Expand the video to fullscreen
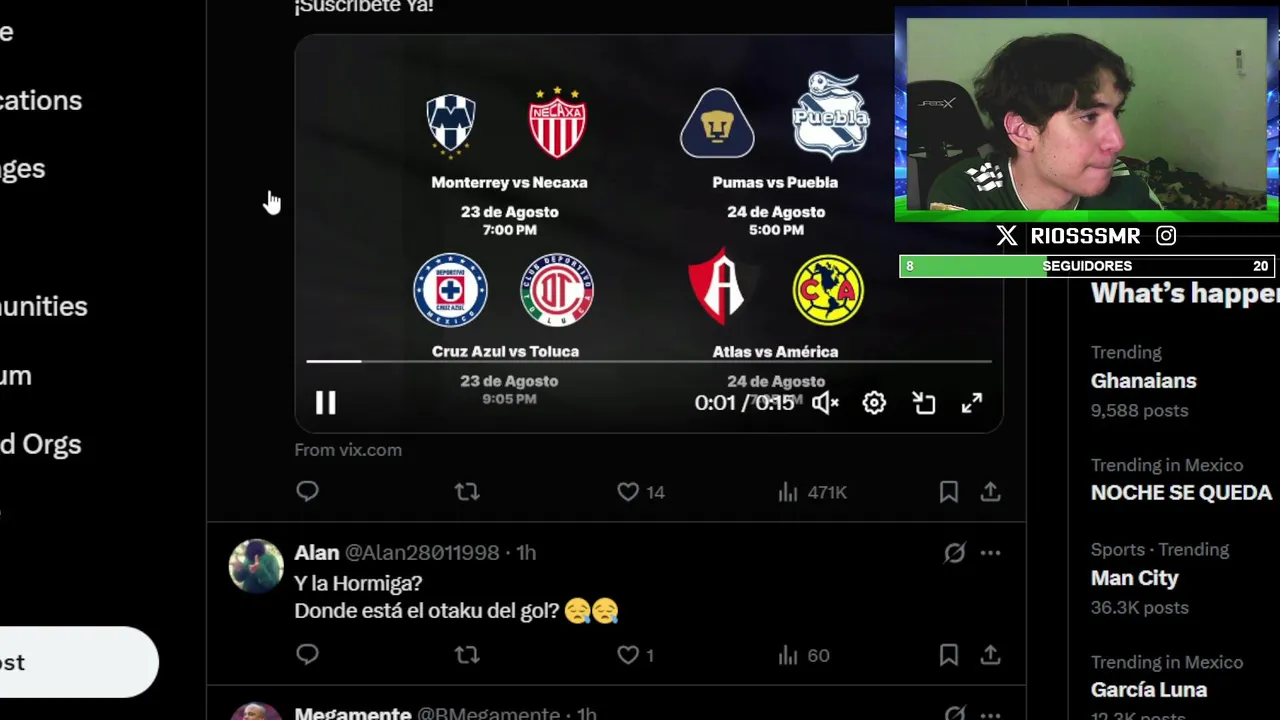The image size is (1280, 720). tap(972, 403)
